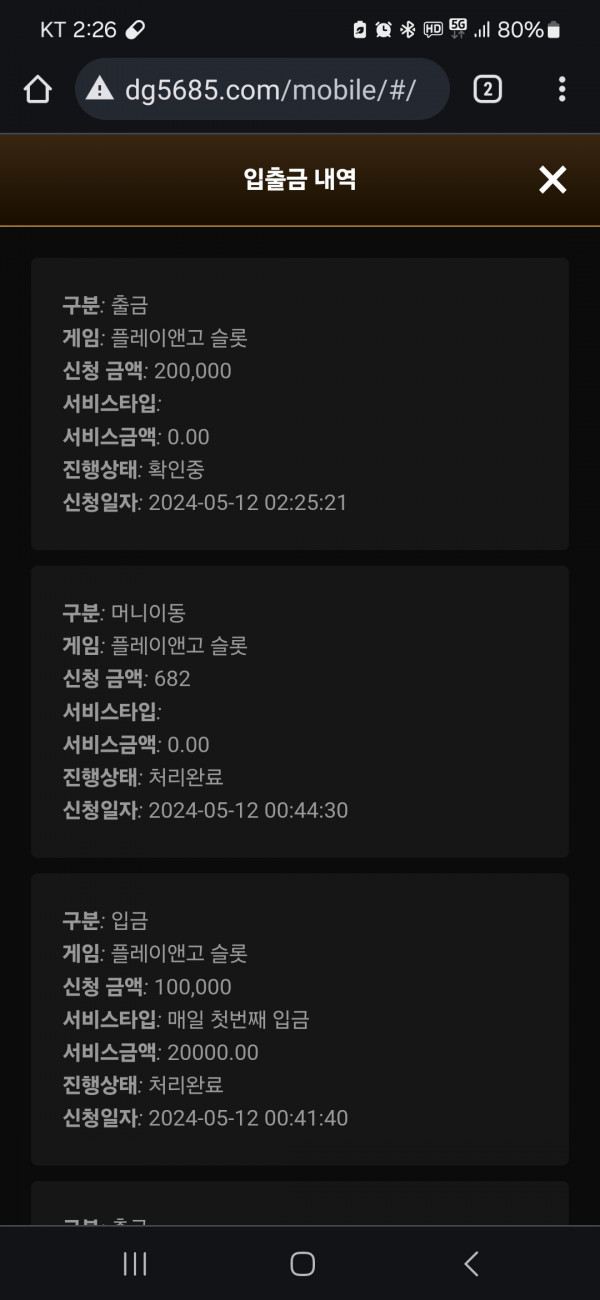Close the 입출금 내역 panel
The height and width of the screenshot is (1300, 600).
pyautogui.click(x=552, y=180)
